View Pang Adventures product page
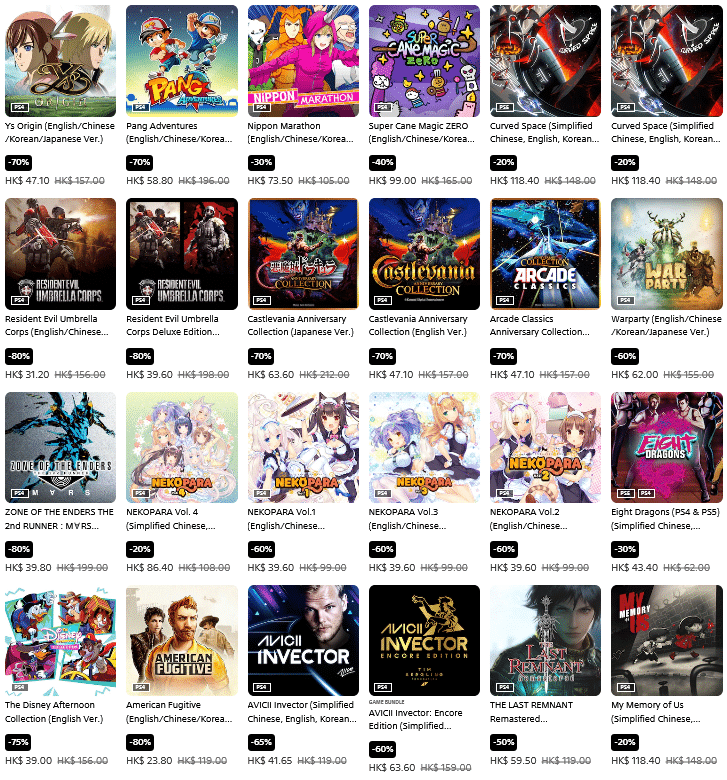727x780 pixels. 181,61
